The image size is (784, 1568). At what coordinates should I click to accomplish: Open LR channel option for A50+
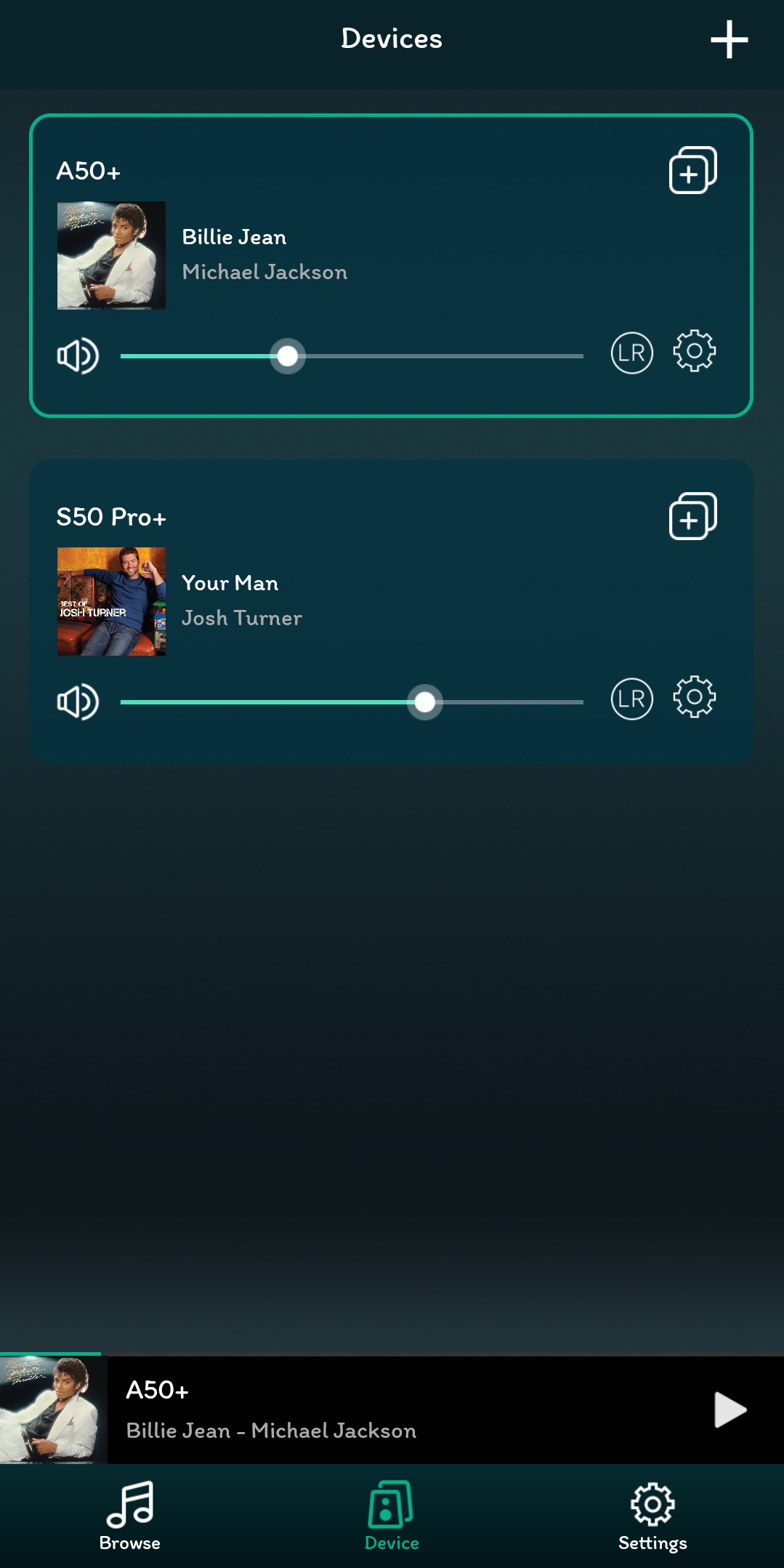pyautogui.click(x=631, y=353)
